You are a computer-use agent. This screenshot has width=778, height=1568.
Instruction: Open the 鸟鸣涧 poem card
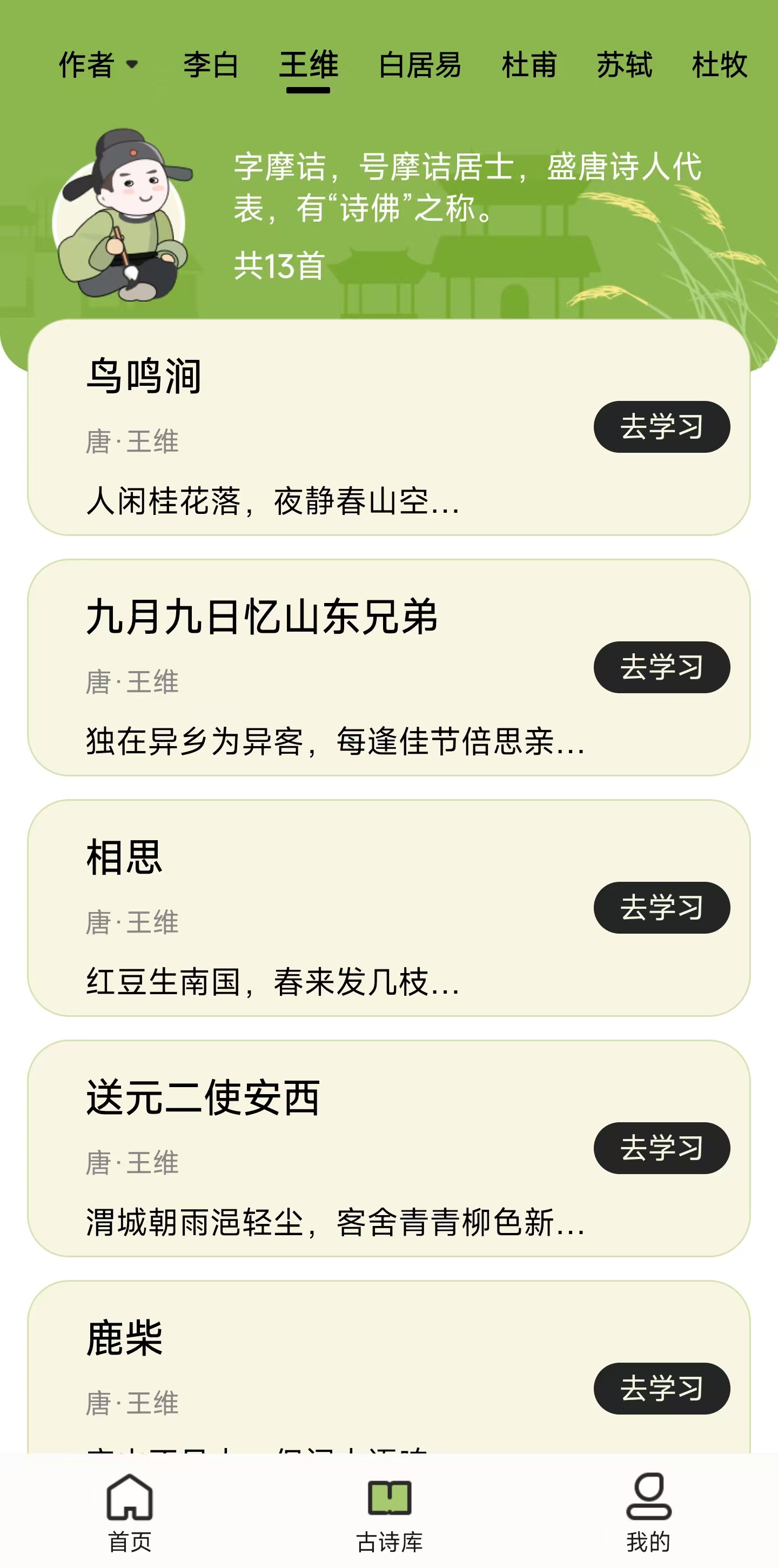[x=304, y=427]
